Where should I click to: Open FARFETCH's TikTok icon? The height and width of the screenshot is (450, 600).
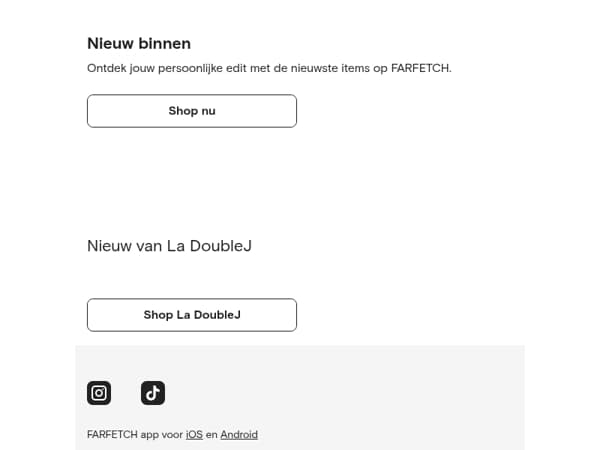pos(153,393)
